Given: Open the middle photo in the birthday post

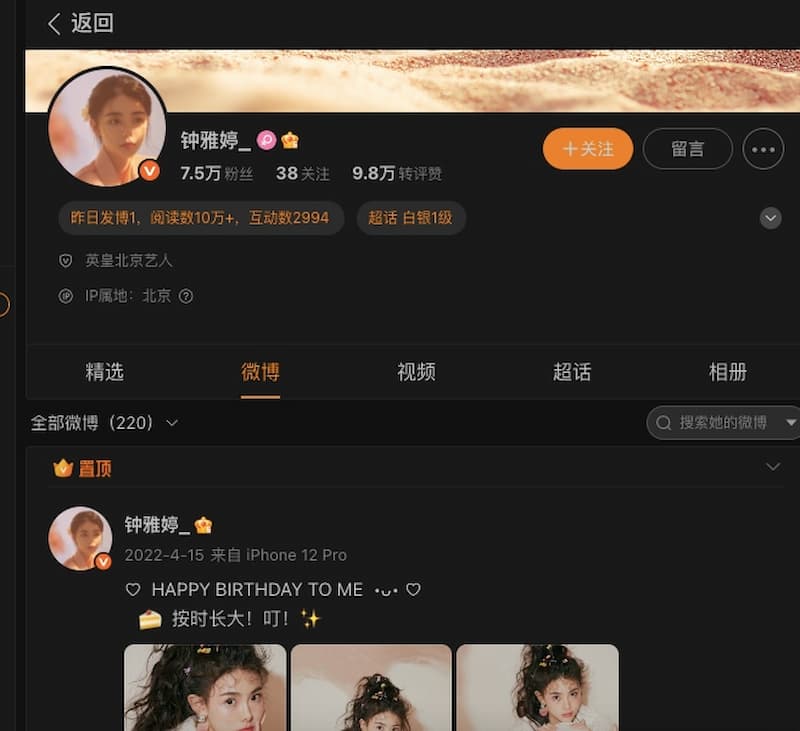Looking at the screenshot, I should [371, 688].
